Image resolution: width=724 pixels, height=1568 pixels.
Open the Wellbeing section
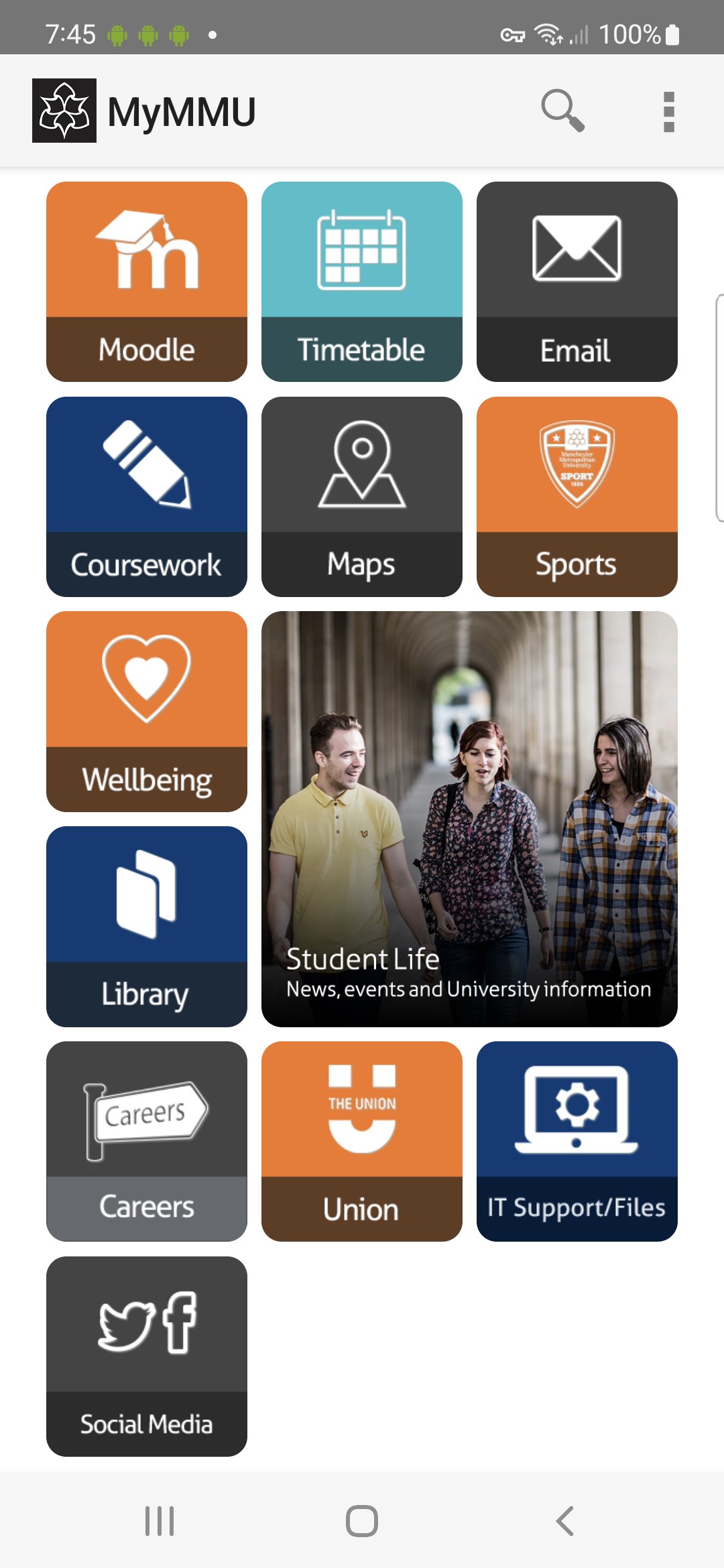coord(147,711)
